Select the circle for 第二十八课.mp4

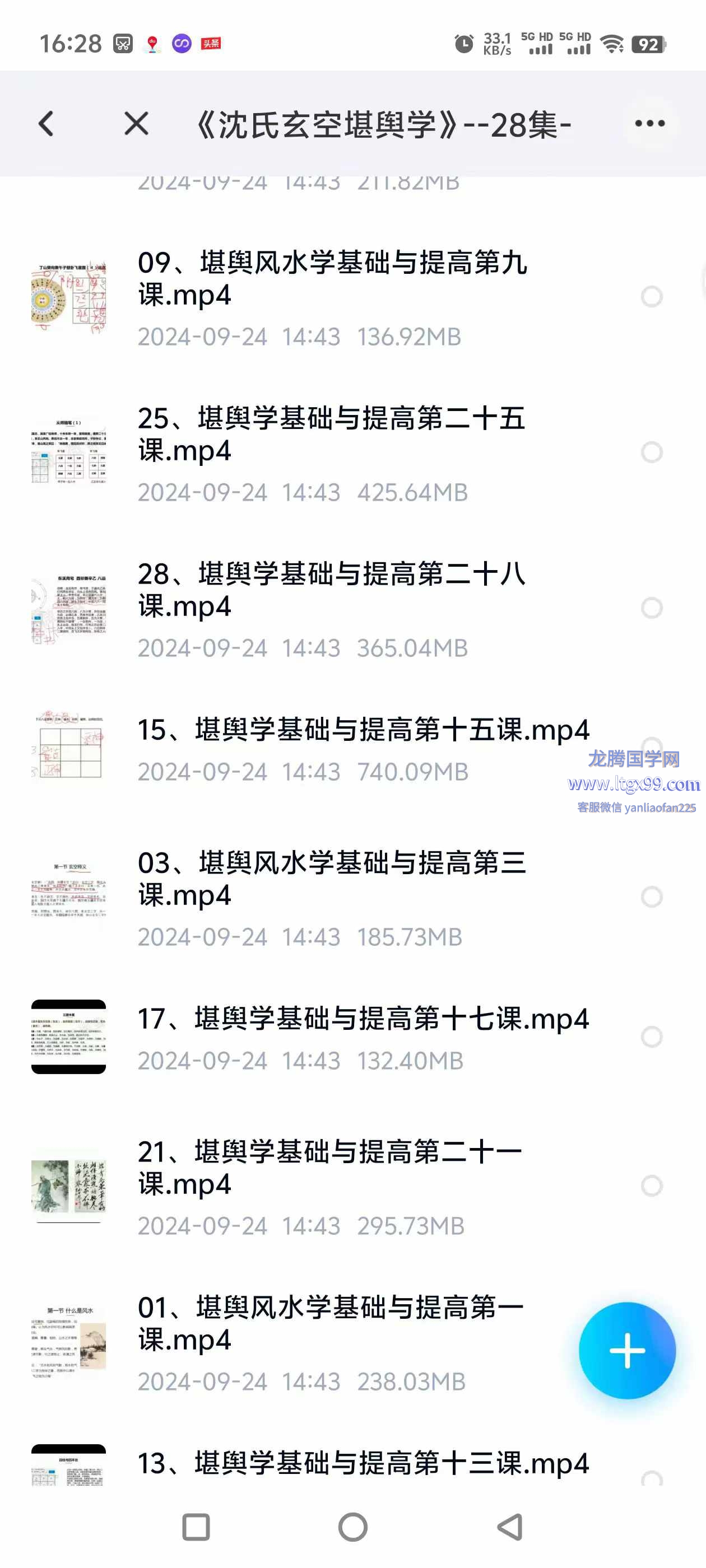(651, 608)
